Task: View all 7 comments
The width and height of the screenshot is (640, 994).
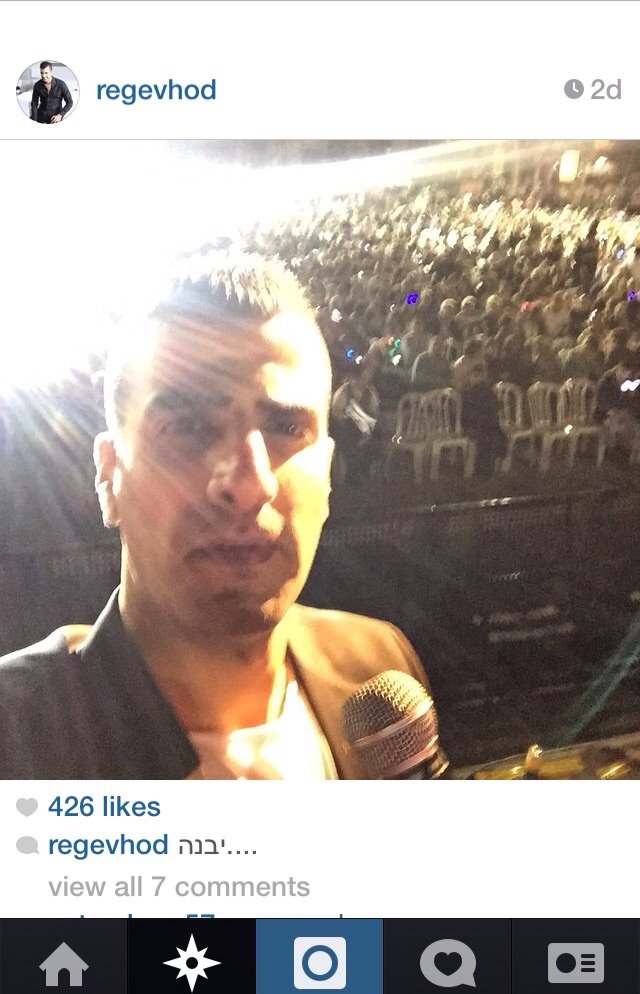Action: pos(179,887)
